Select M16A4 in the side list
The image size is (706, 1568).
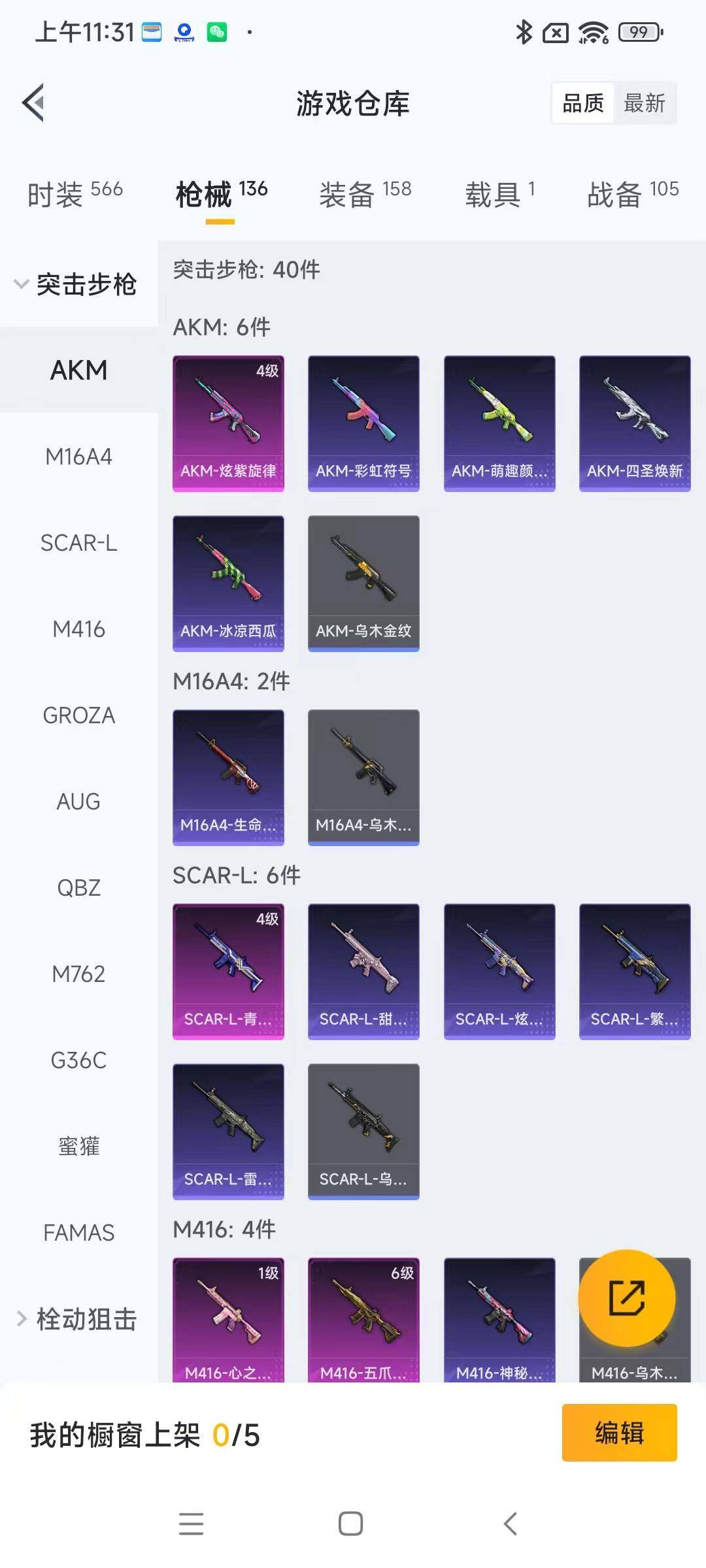78,456
